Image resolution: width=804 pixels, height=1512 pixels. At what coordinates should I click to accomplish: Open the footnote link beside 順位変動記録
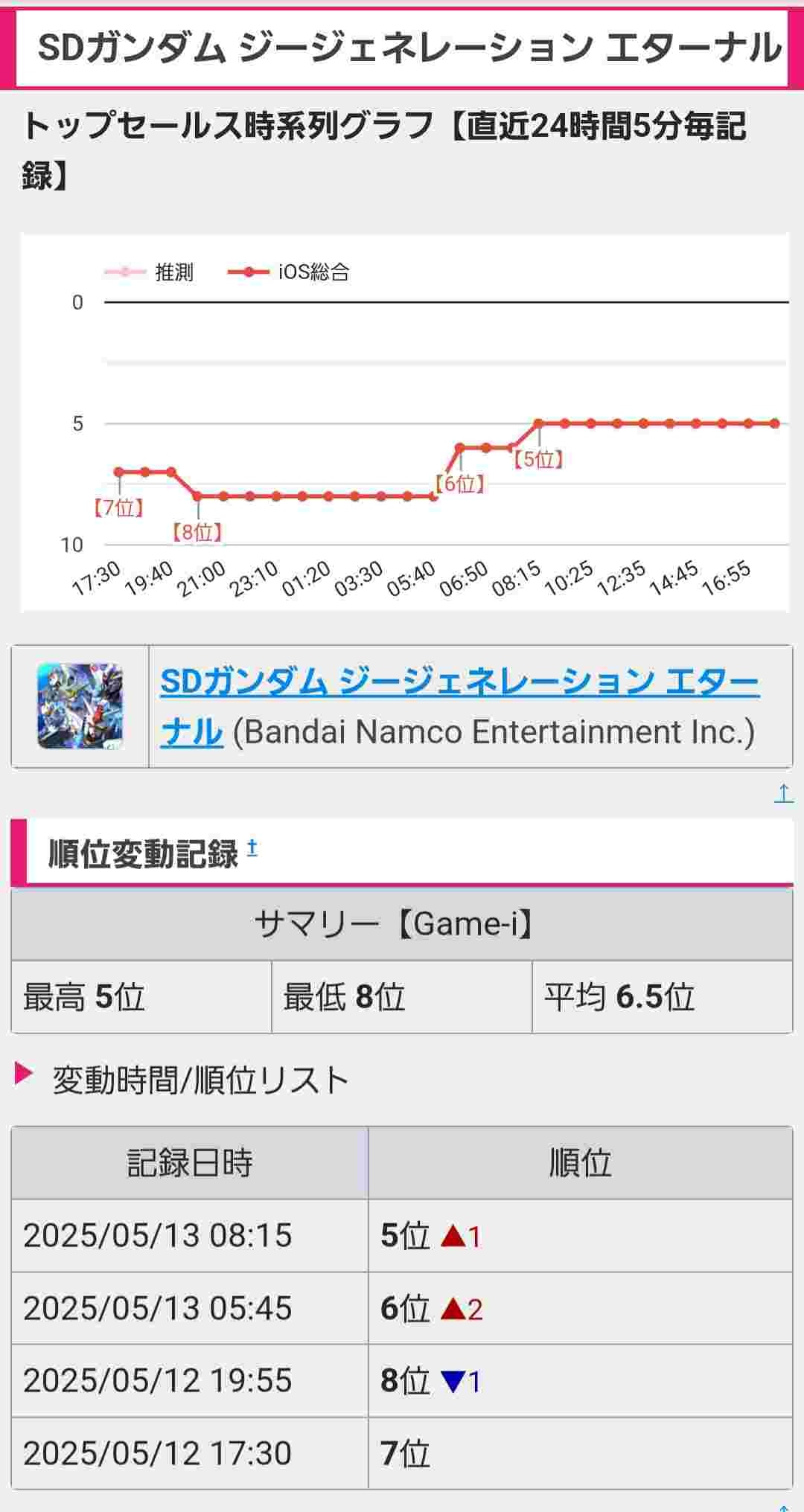(252, 848)
